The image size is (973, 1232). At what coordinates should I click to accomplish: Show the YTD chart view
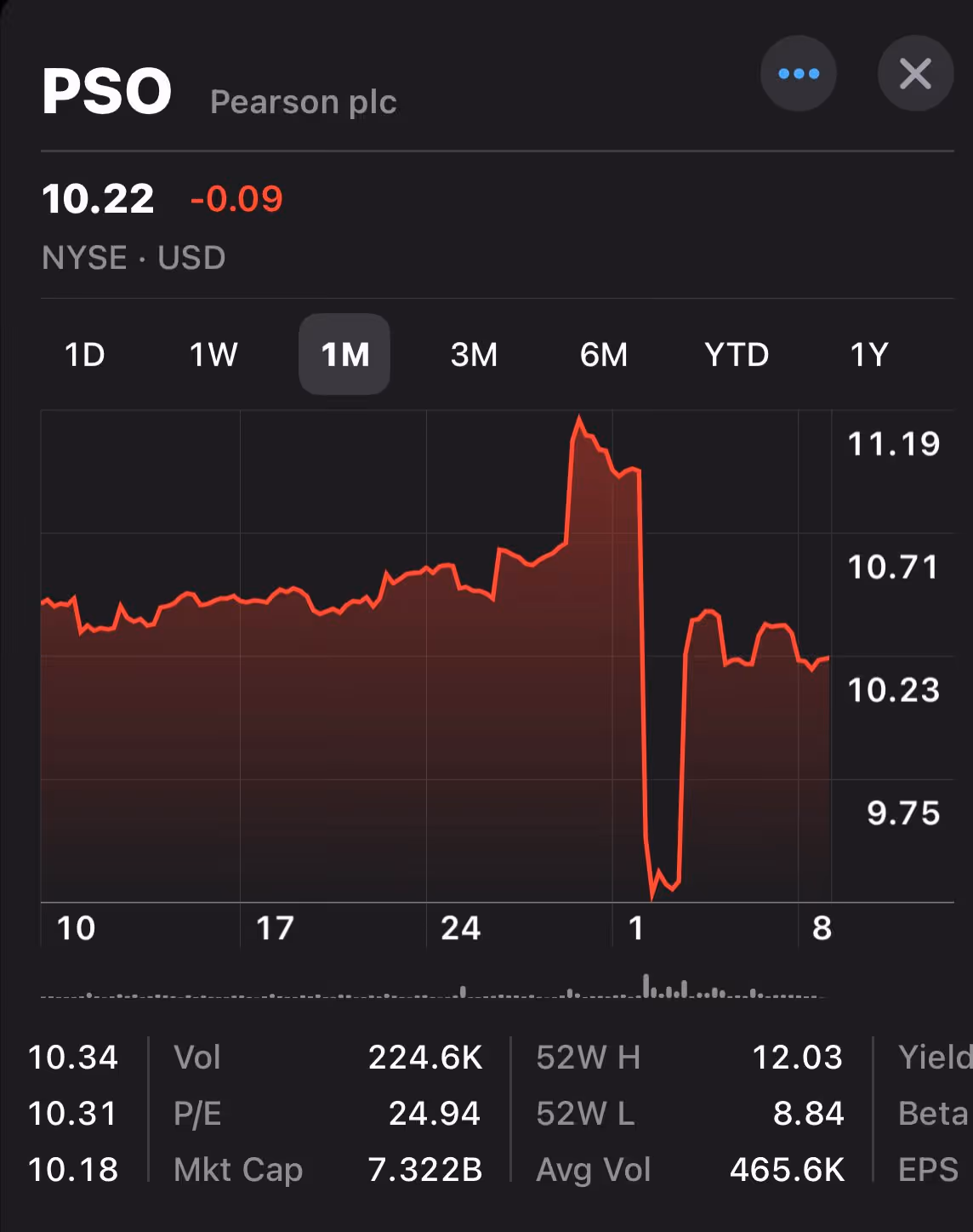point(737,355)
